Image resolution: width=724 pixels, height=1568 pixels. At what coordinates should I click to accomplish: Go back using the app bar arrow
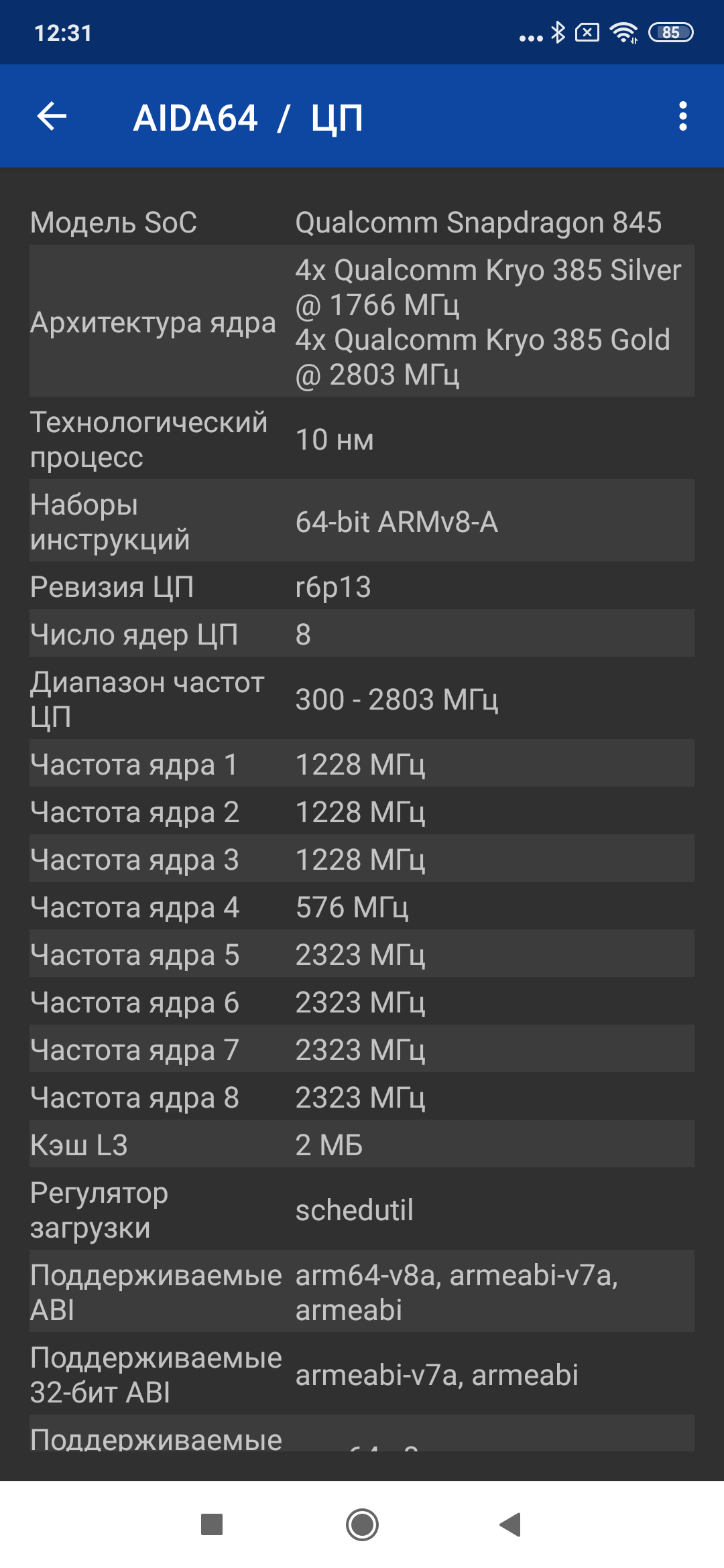(52, 117)
